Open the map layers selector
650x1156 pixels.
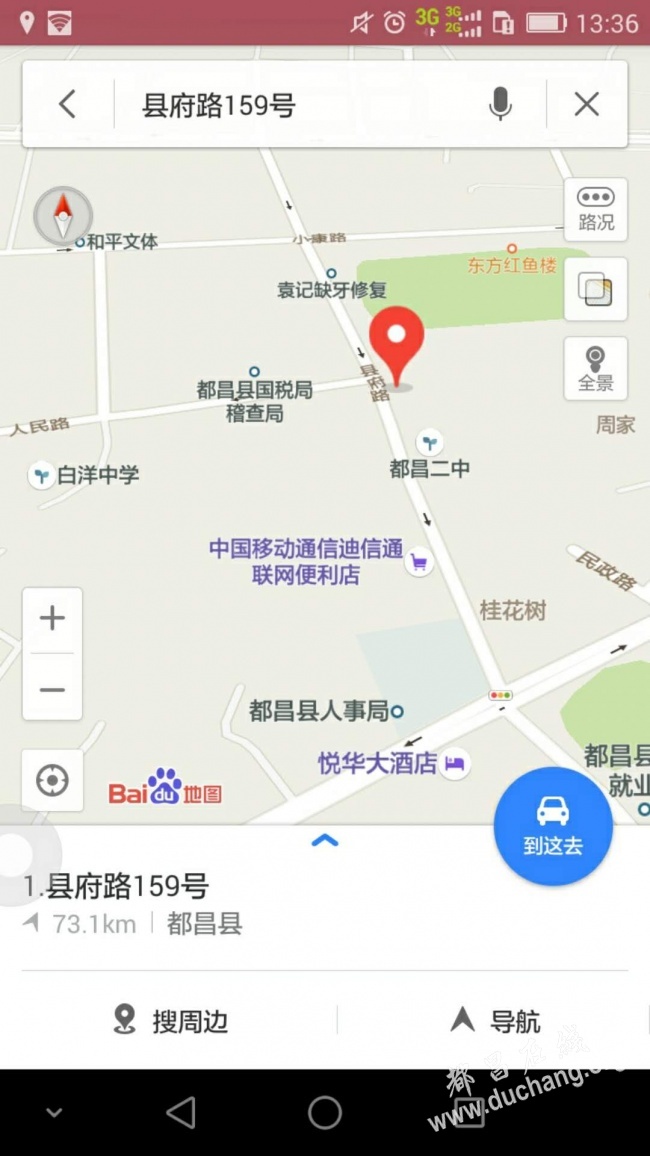[596, 290]
